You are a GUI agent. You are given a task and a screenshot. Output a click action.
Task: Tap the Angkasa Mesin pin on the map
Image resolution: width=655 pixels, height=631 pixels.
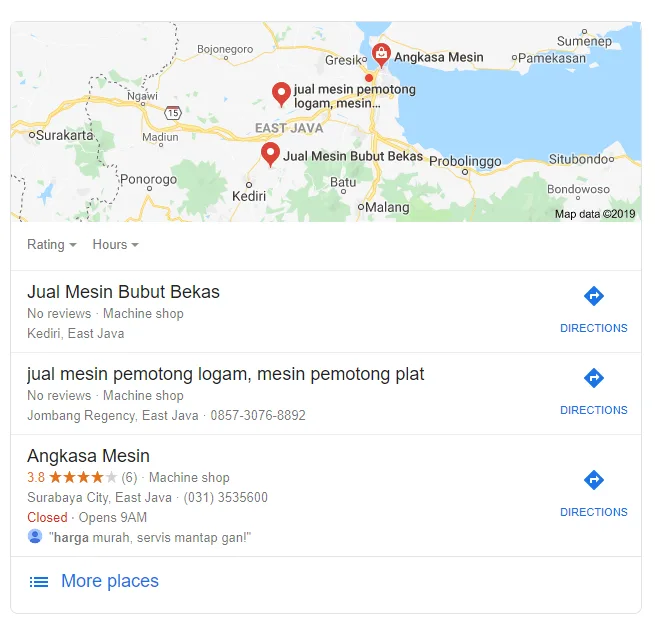pyautogui.click(x=381, y=53)
